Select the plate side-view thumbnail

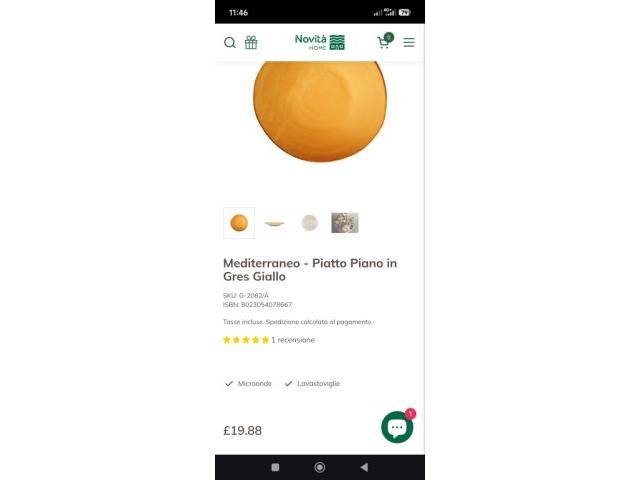[x=274, y=223]
